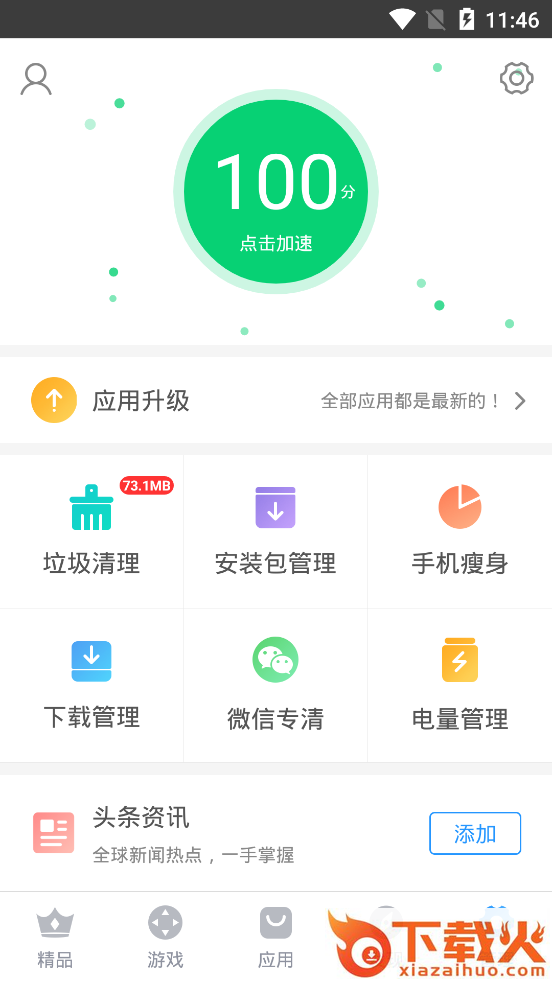Open 电量管理

click(460, 686)
